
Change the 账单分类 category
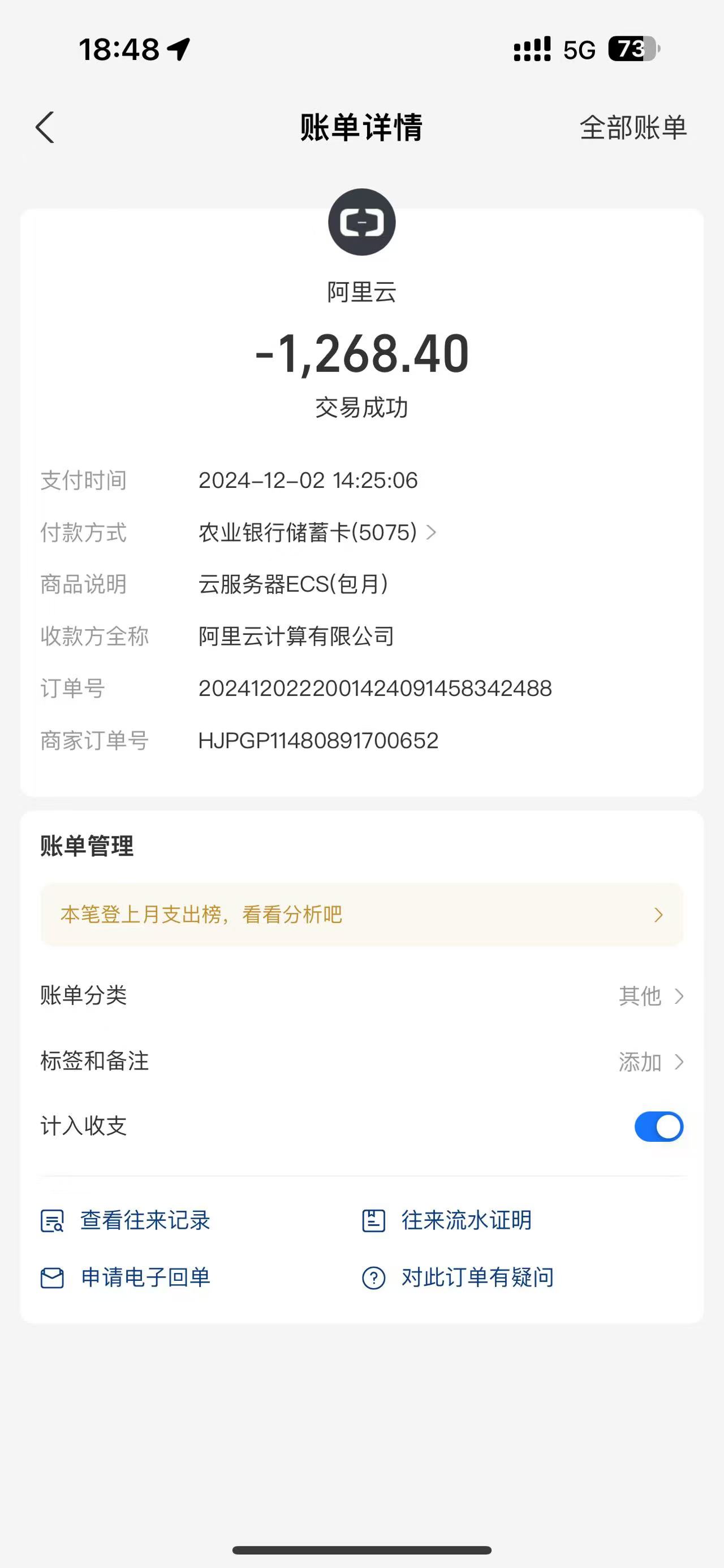tap(650, 996)
